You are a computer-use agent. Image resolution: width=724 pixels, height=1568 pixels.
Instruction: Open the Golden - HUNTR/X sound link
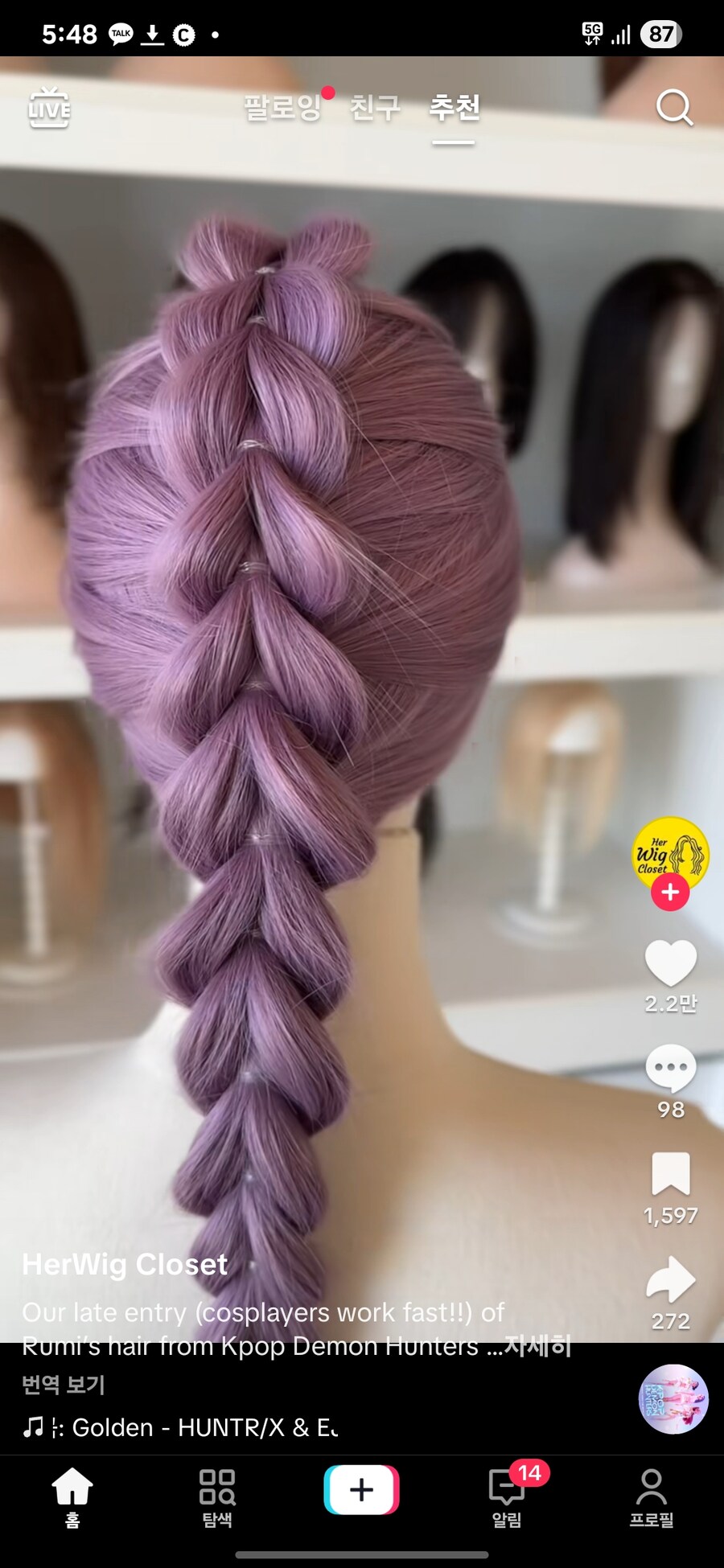(x=193, y=1427)
